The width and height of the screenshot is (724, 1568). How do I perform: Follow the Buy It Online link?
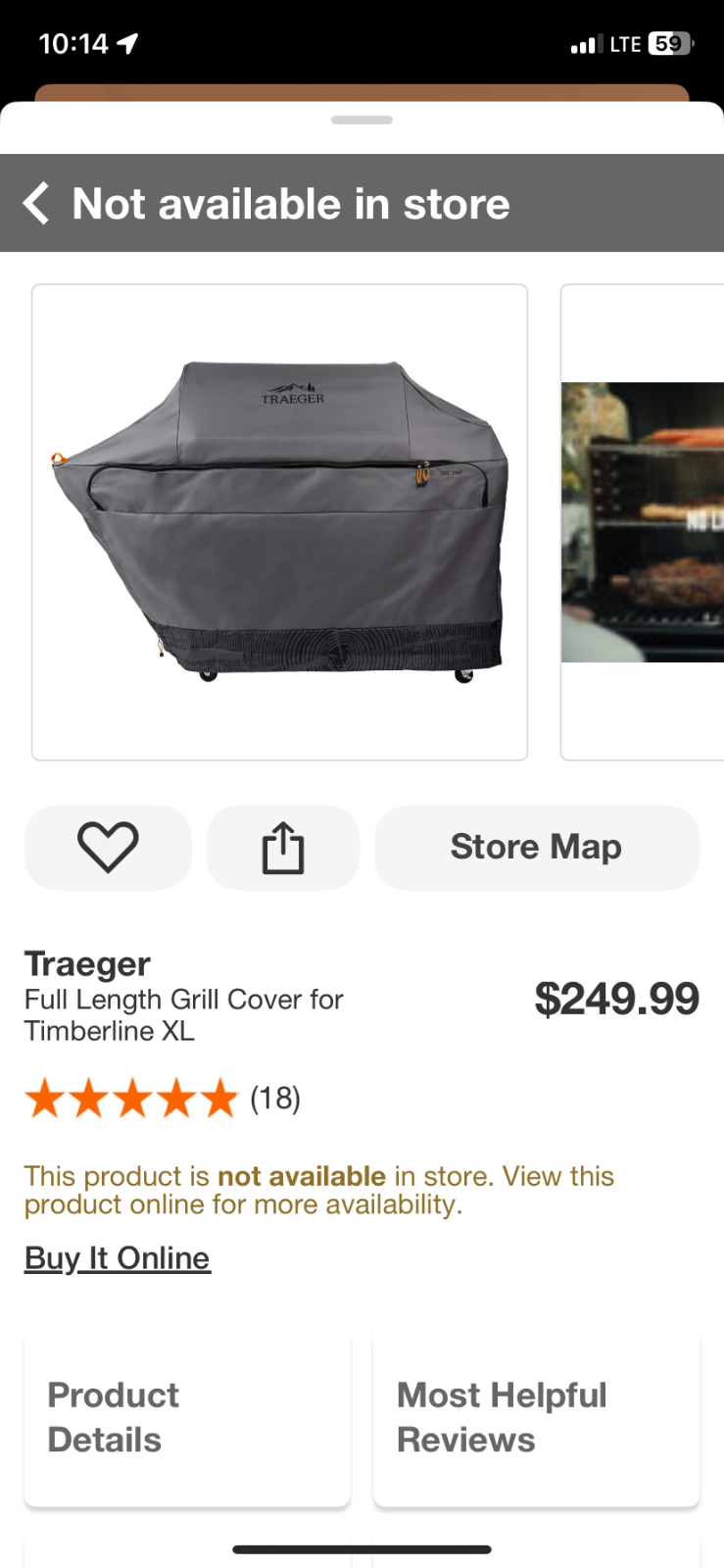(118, 1258)
